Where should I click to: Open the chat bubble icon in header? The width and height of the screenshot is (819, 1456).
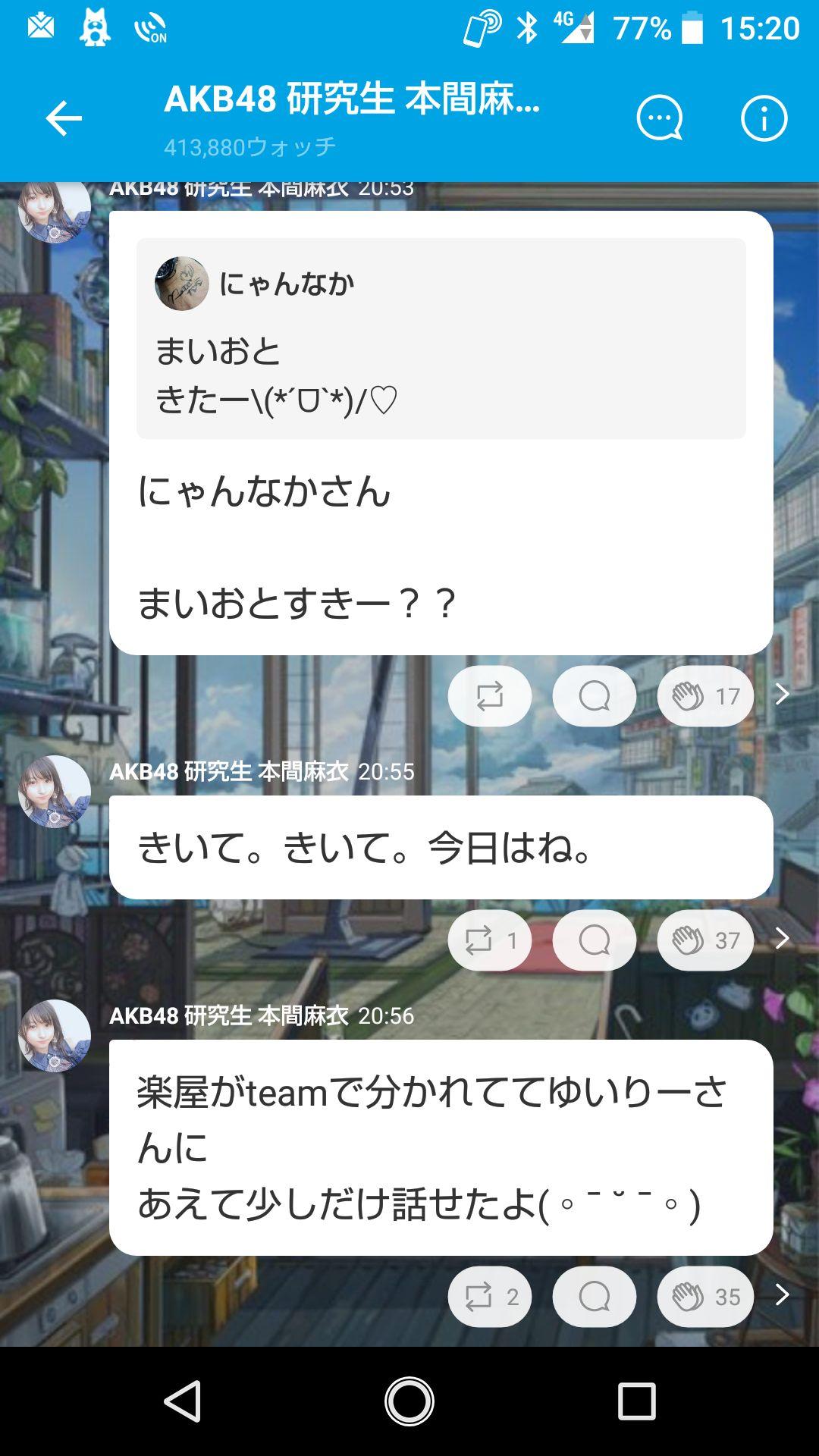point(659,118)
